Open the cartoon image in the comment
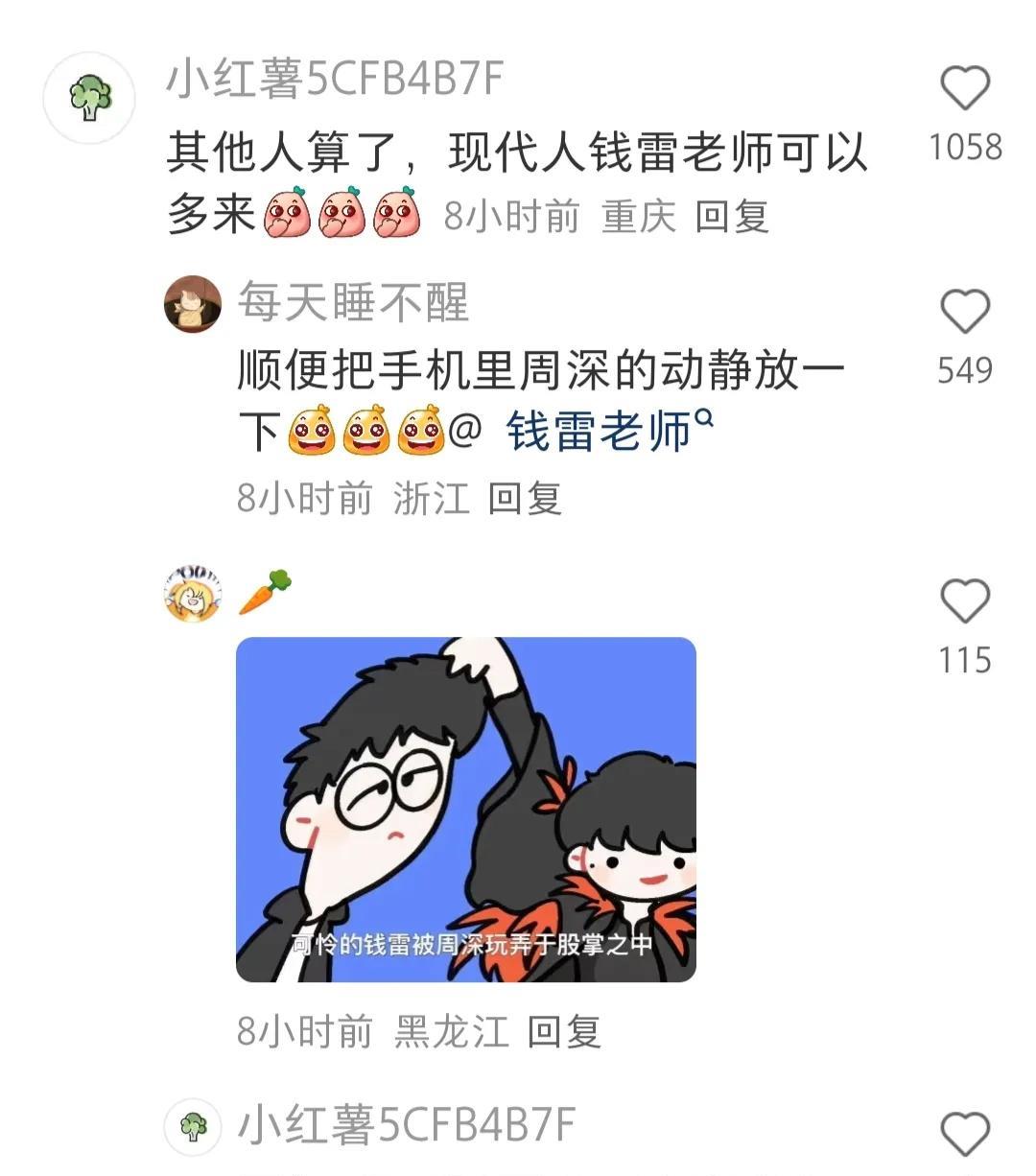This screenshot has width=1036, height=1176. point(465,809)
